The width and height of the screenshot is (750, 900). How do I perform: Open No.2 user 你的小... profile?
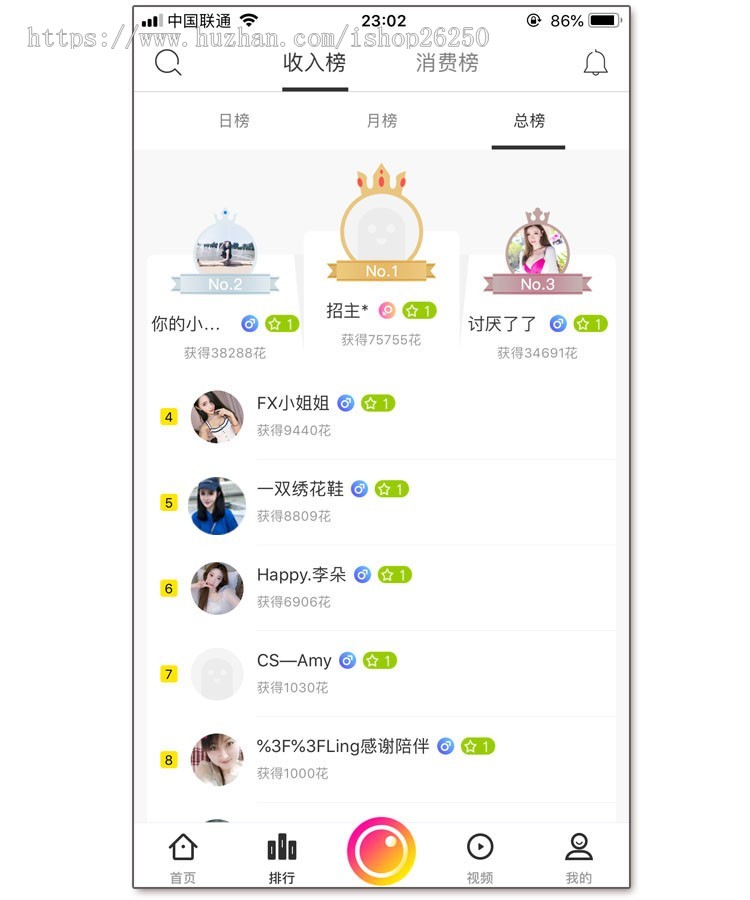click(x=225, y=245)
